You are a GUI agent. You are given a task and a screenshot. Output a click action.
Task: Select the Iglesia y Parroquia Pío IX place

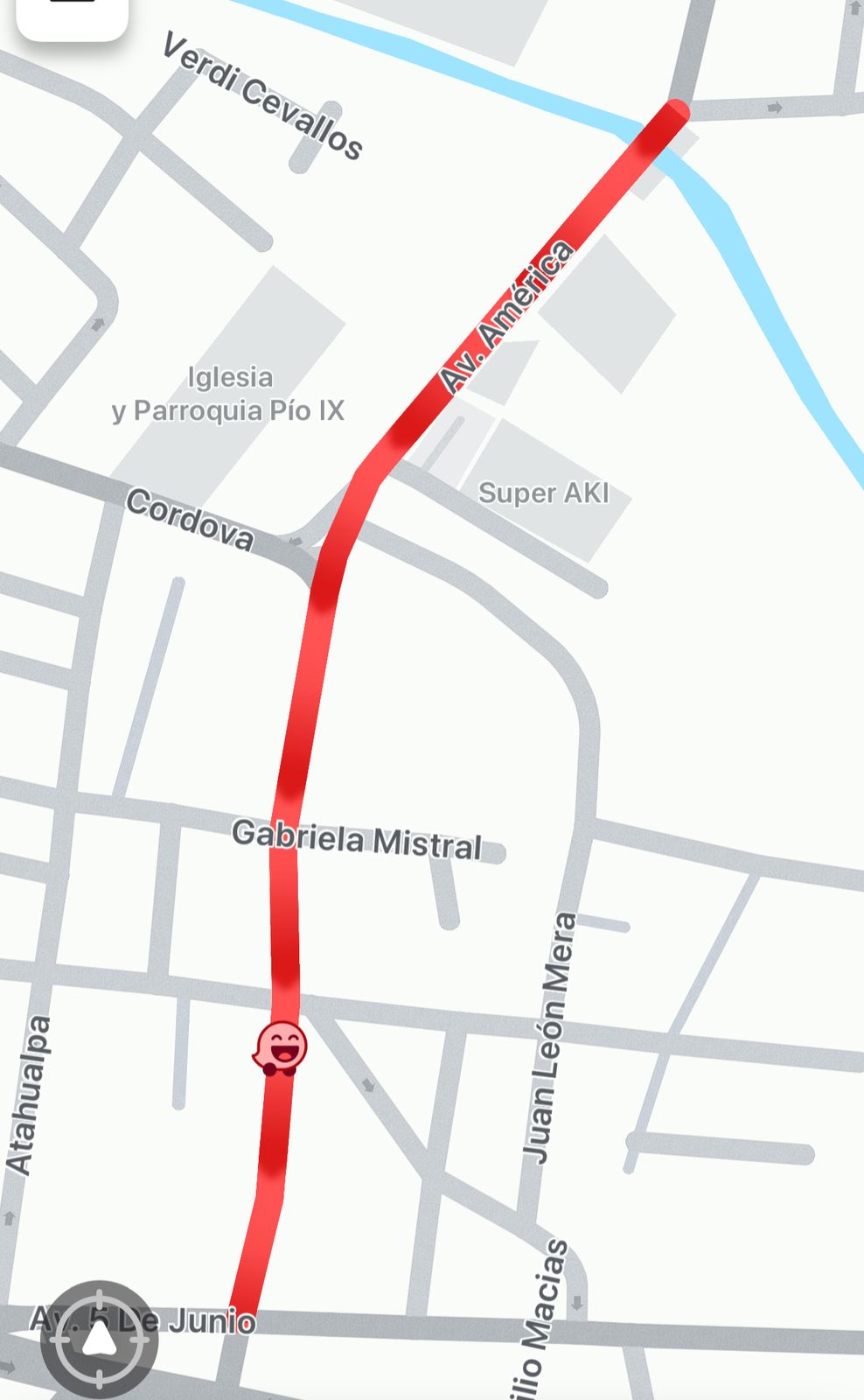tap(229, 395)
